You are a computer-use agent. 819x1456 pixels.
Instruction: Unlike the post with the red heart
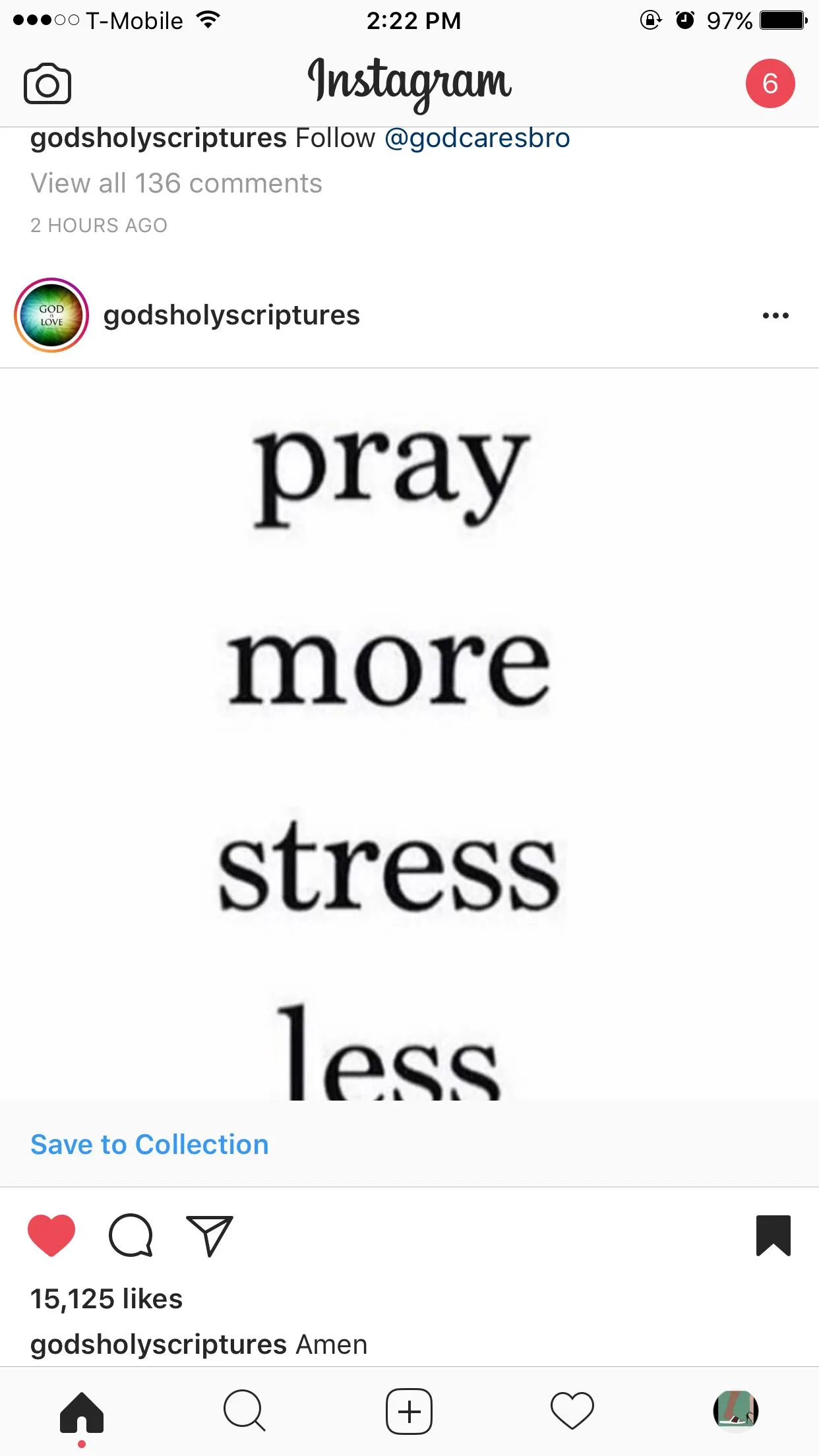51,1235
